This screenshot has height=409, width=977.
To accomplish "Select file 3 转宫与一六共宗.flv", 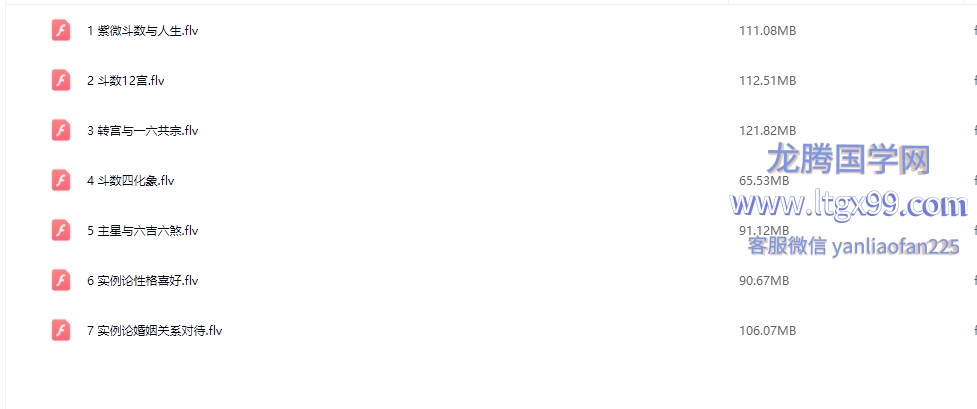I will [x=143, y=131].
